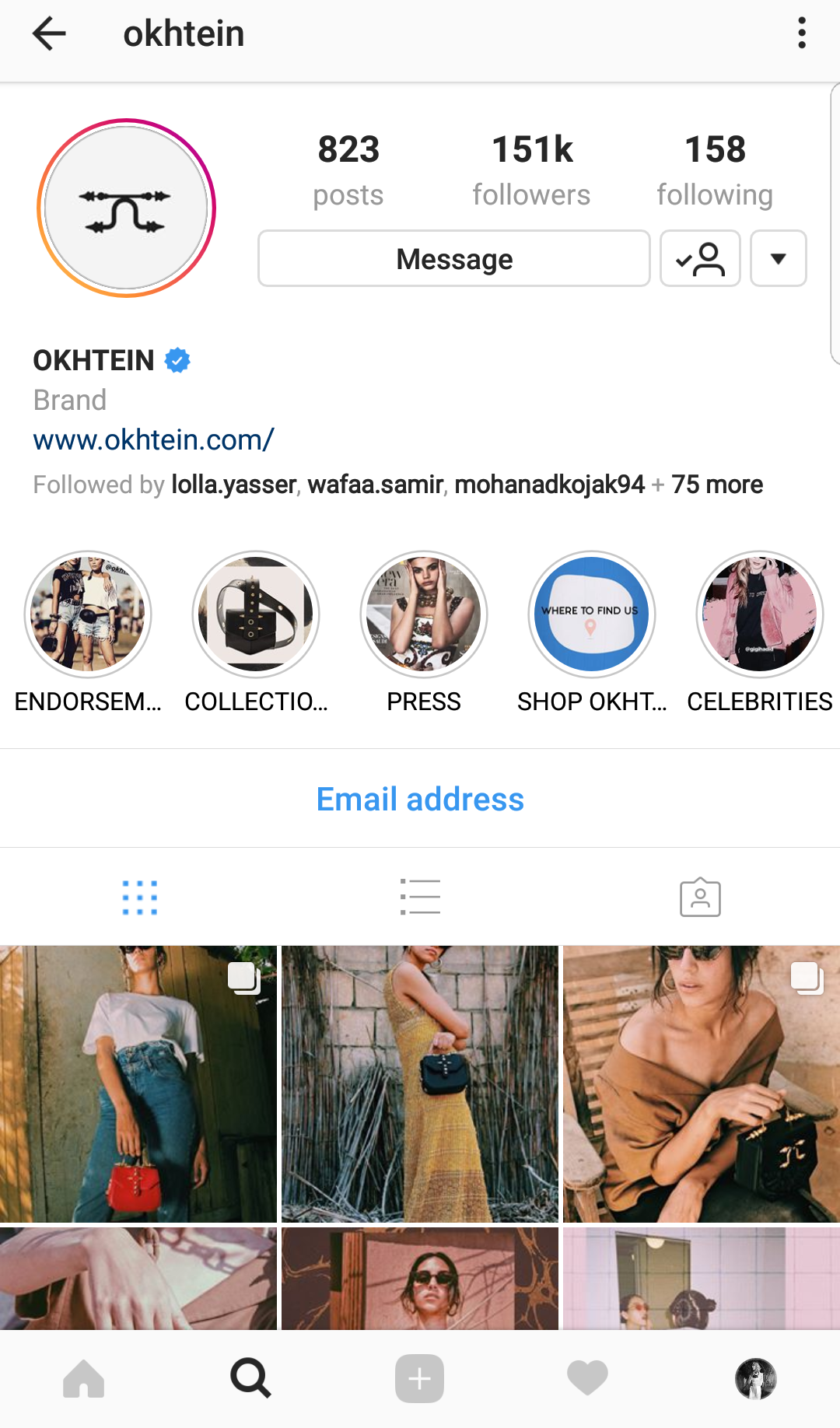Open the www.okhtein.com link
Viewport: 840px width, 1428px height.
tap(153, 439)
